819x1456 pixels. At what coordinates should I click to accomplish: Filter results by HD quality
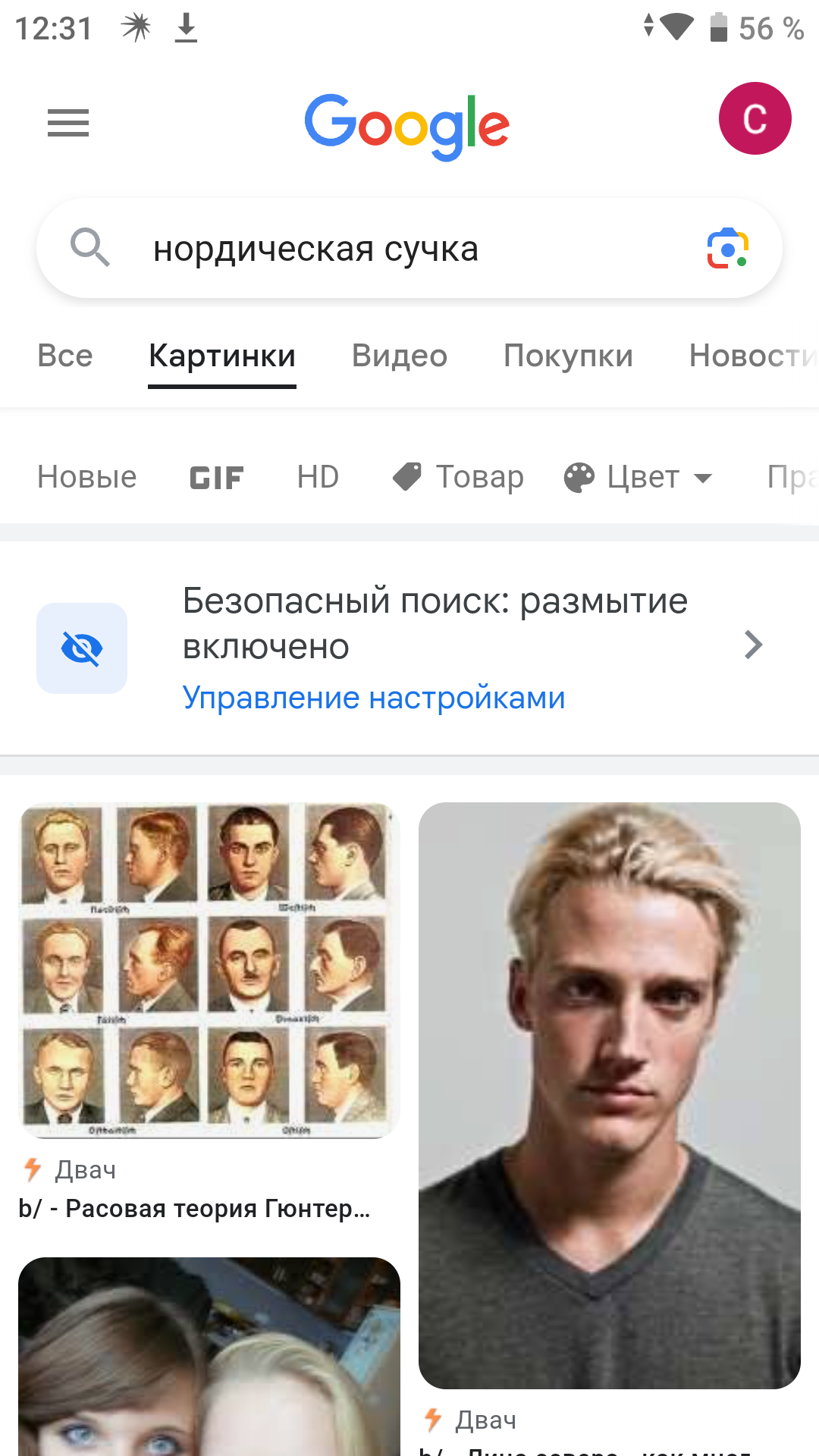(318, 477)
